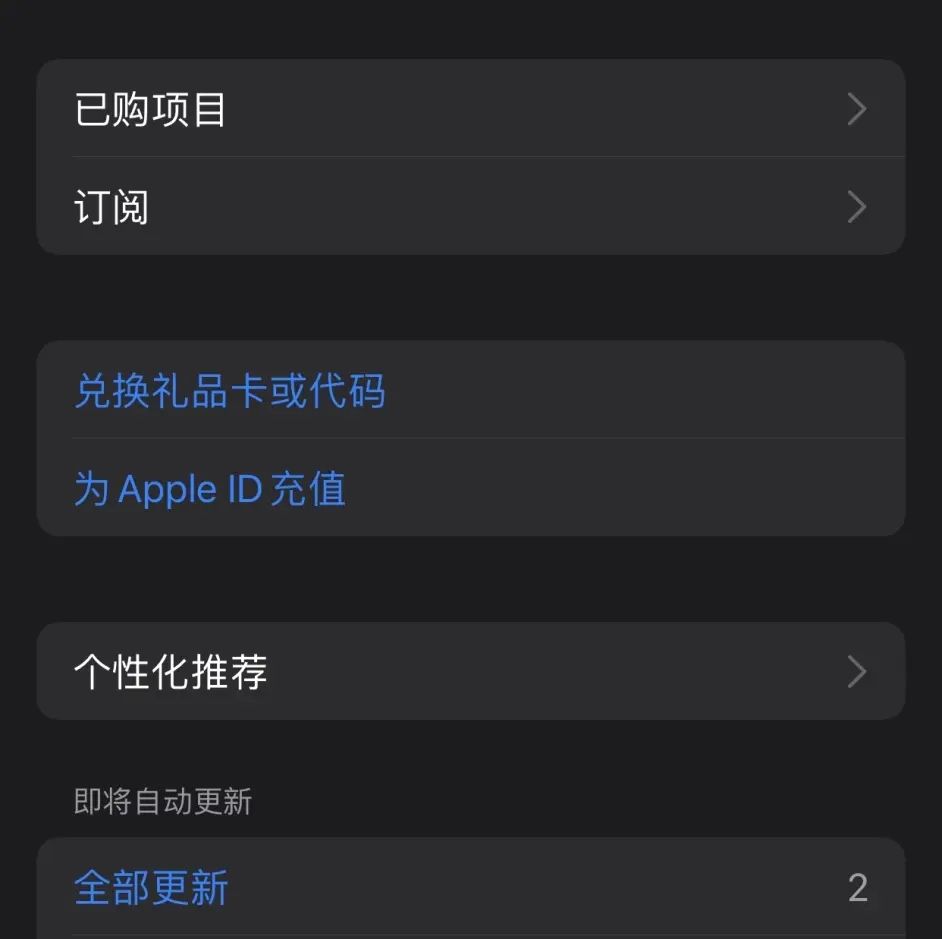Open the 订阅 subscriptions row
This screenshot has width=942, height=939.
click(470, 207)
